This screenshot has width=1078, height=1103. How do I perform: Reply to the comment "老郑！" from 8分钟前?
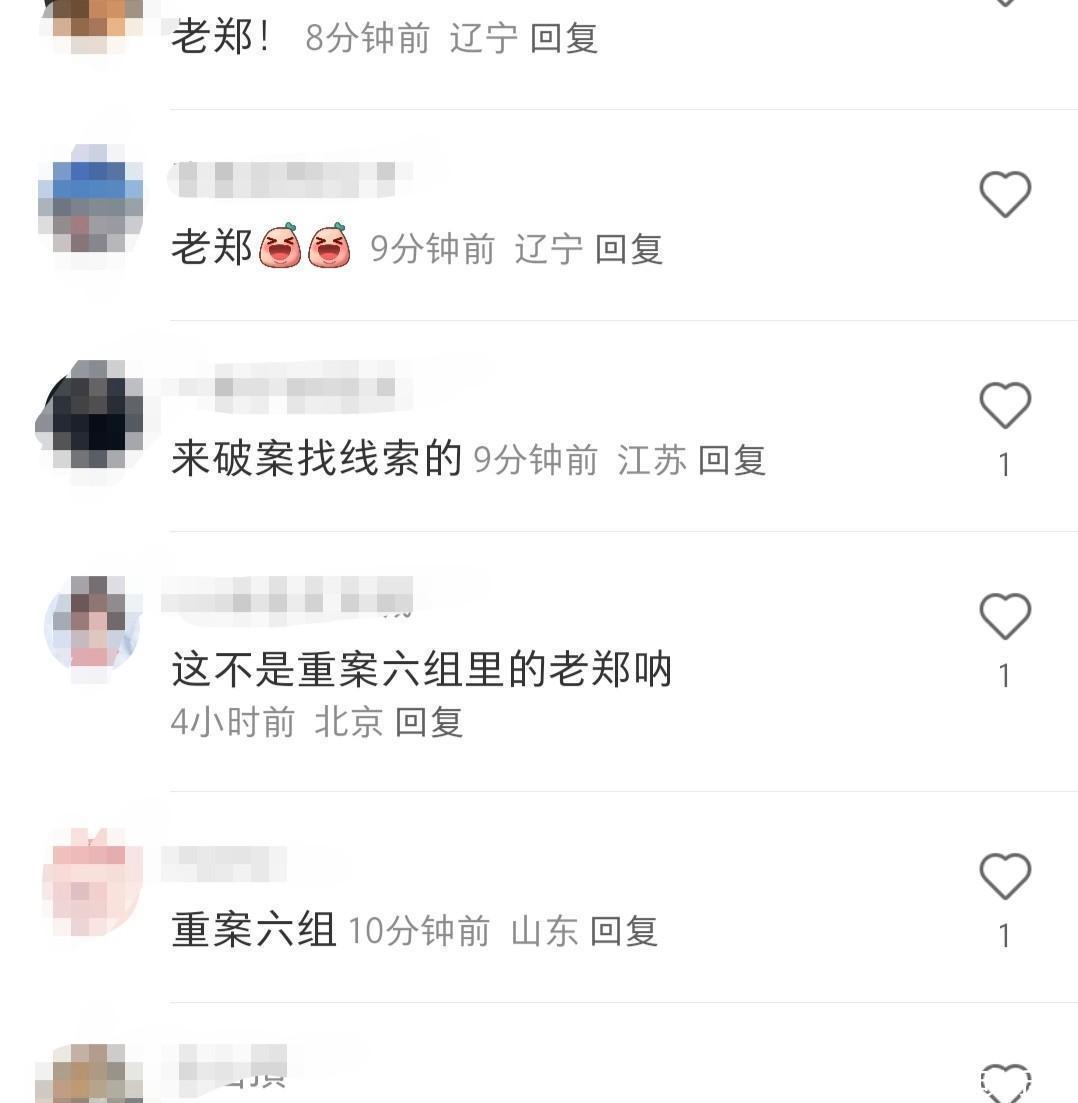click(563, 38)
